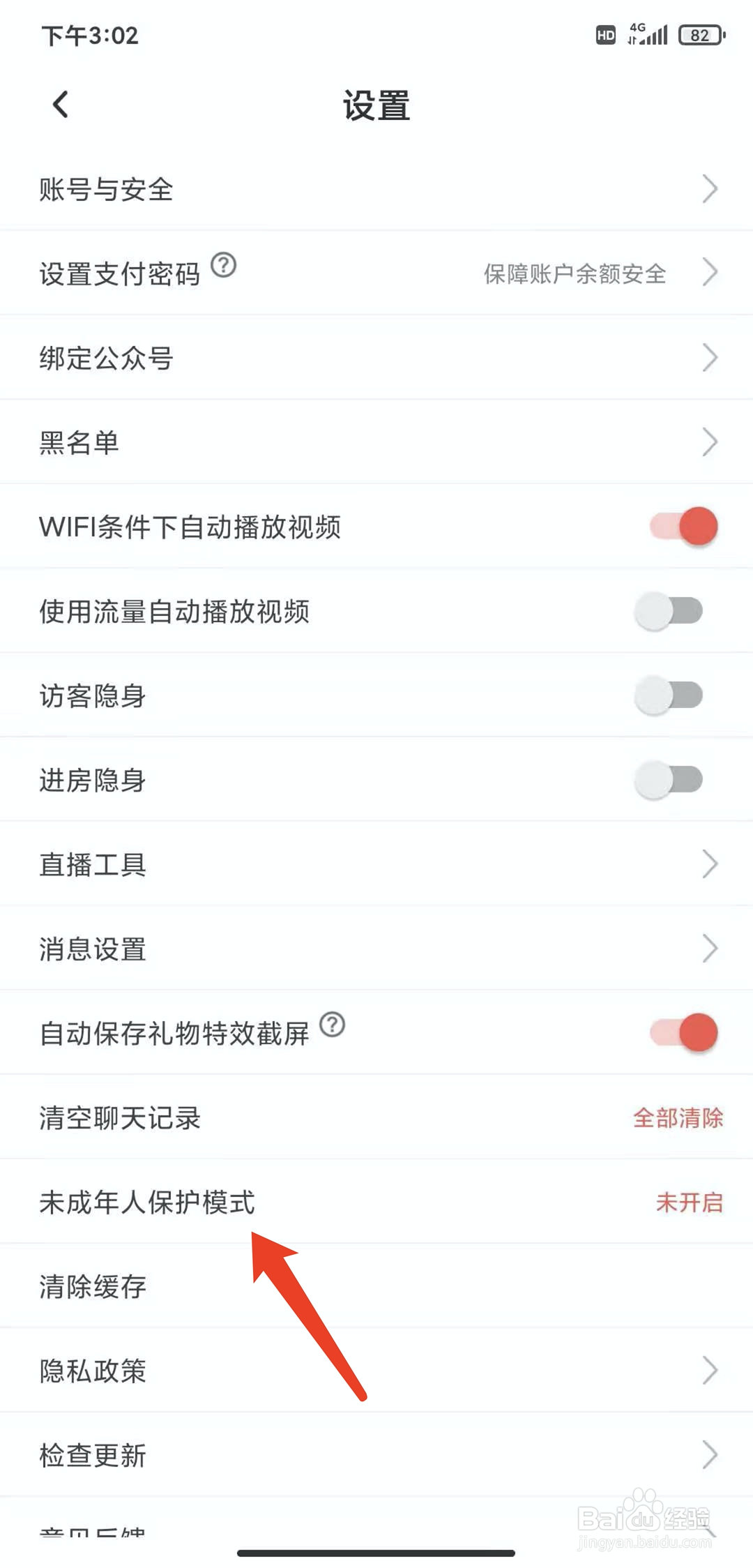753x1568 pixels.
Task: Click the HD icon in the status bar
Action: [x=604, y=34]
